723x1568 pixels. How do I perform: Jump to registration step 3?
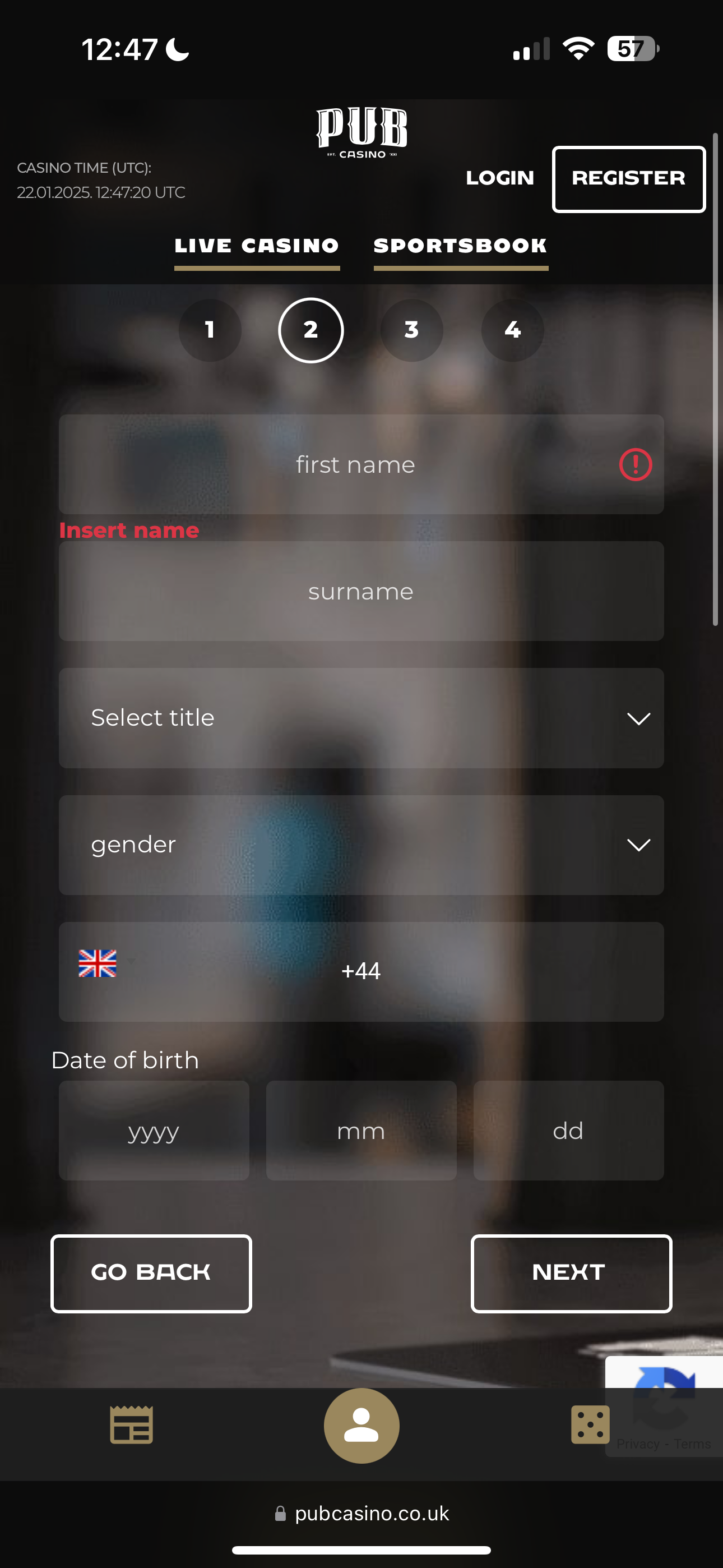point(411,330)
